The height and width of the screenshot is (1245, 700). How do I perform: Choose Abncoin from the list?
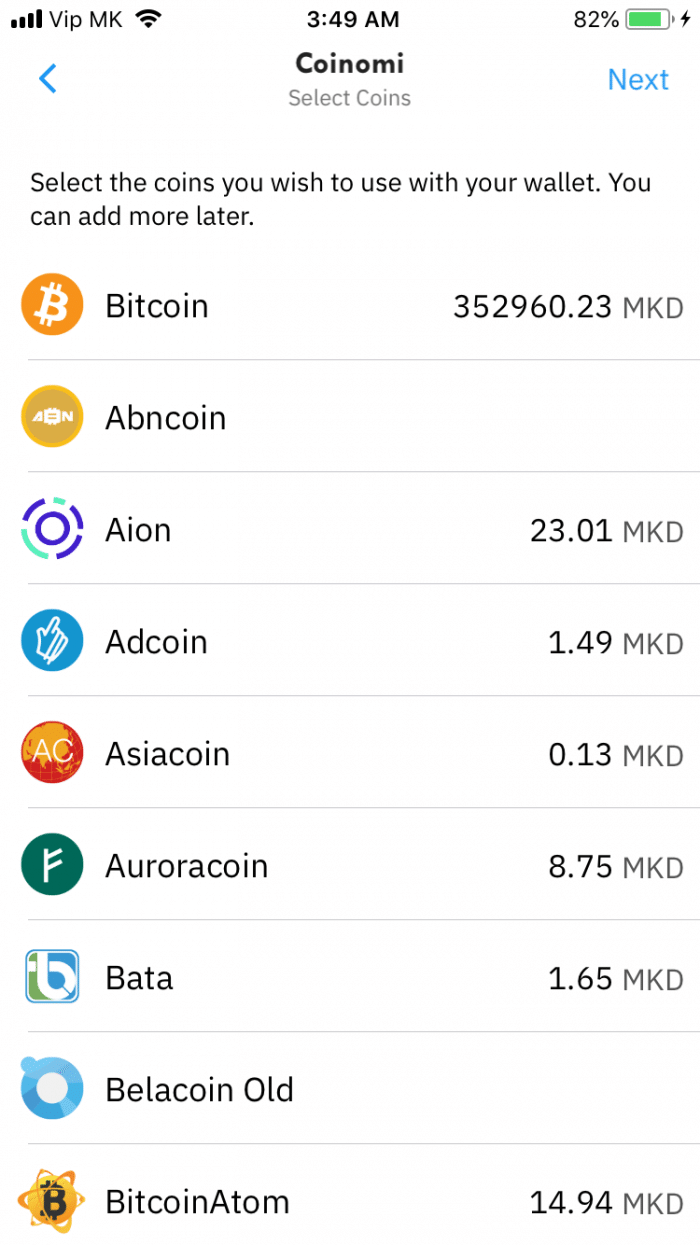pyautogui.click(x=350, y=417)
